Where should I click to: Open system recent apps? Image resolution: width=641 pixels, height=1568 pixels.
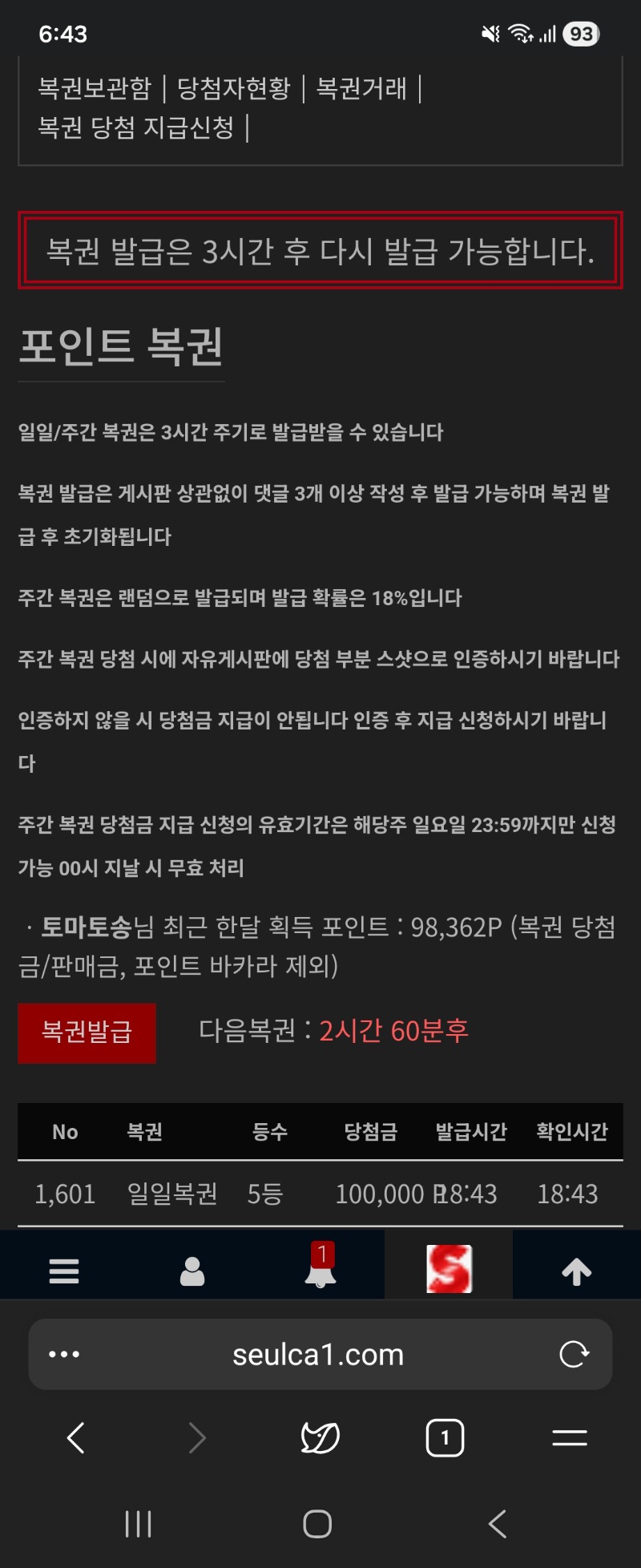(x=138, y=1523)
